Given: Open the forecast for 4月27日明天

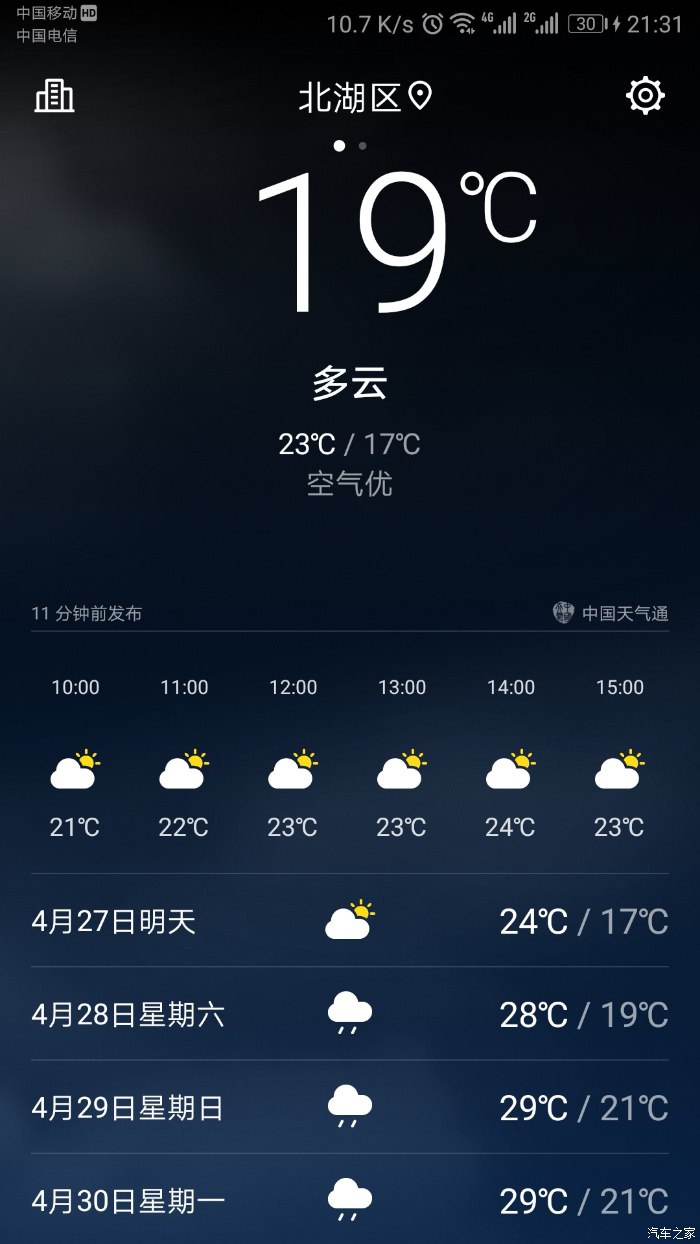Looking at the screenshot, I should [350, 921].
